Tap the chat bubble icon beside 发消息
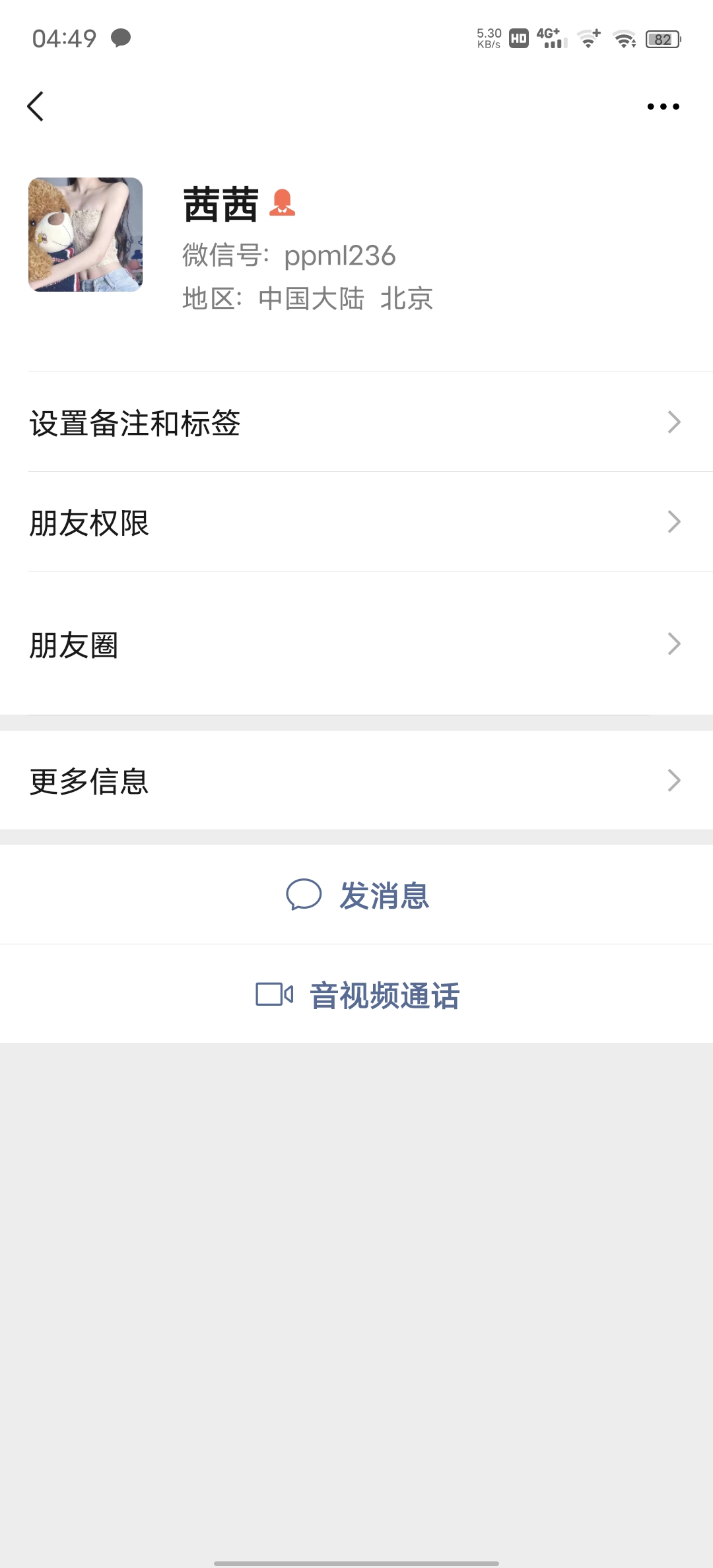This screenshot has width=713, height=1568. [305, 895]
